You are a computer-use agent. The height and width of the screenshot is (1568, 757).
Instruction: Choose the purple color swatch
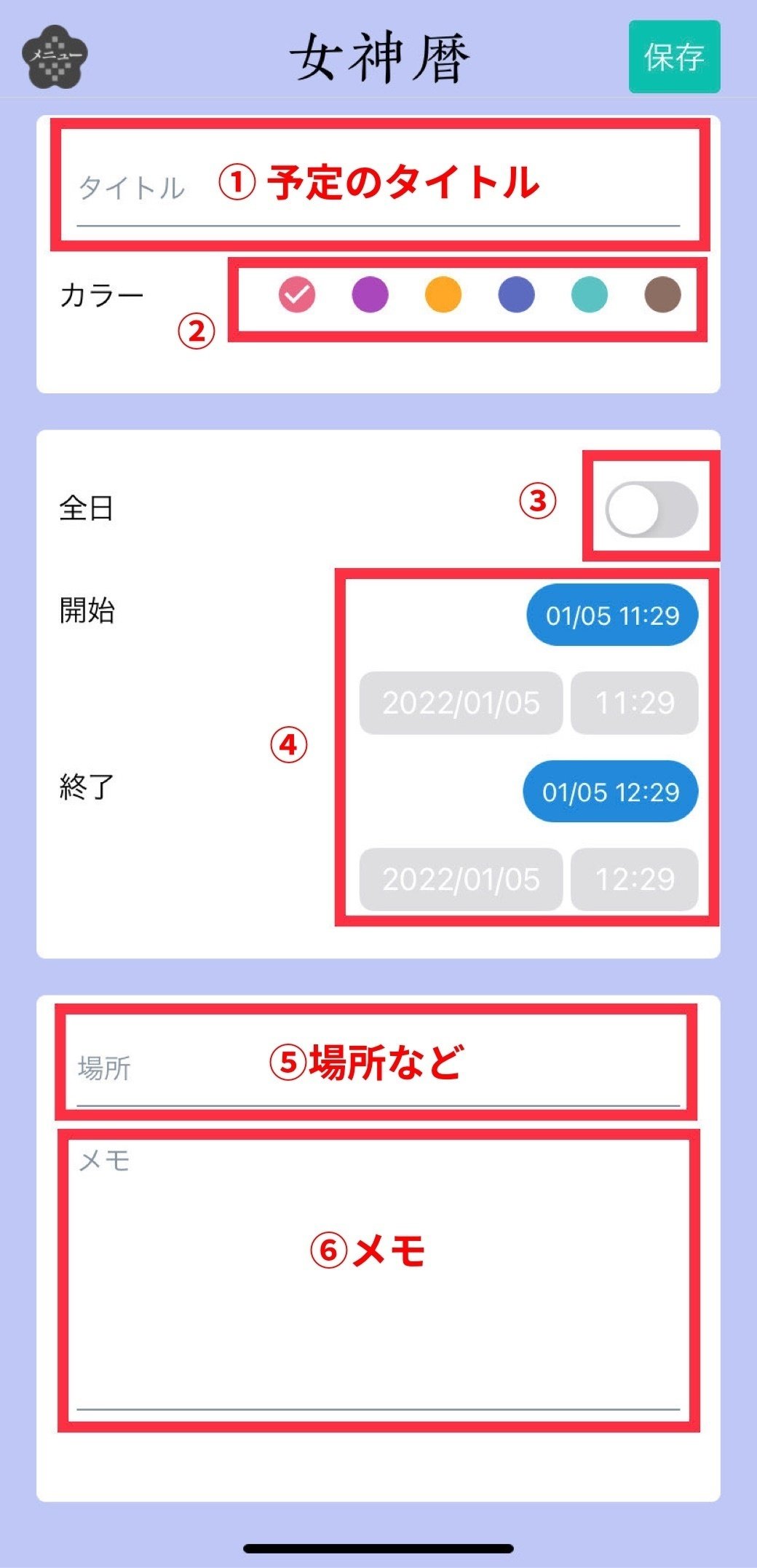[x=370, y=294]
